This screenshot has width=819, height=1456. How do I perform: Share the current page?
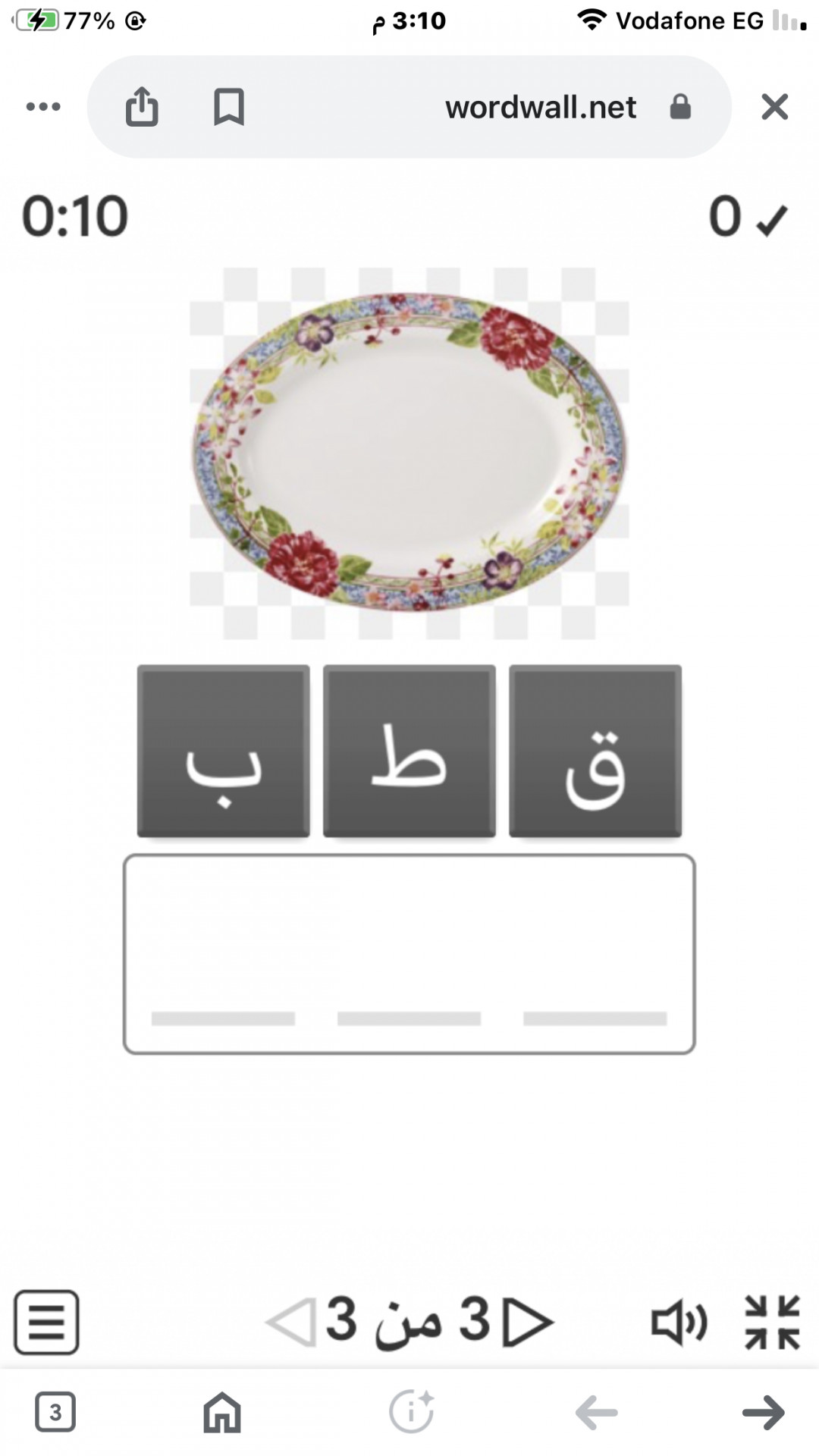142,107
